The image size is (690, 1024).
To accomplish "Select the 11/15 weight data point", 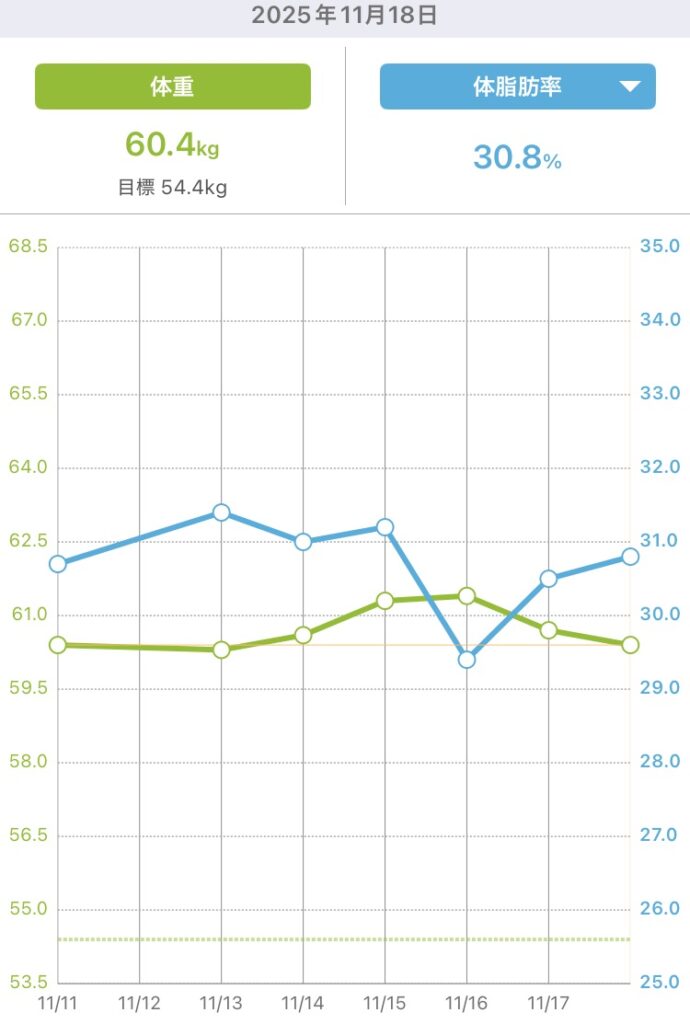I will click(x=384, y=601).
